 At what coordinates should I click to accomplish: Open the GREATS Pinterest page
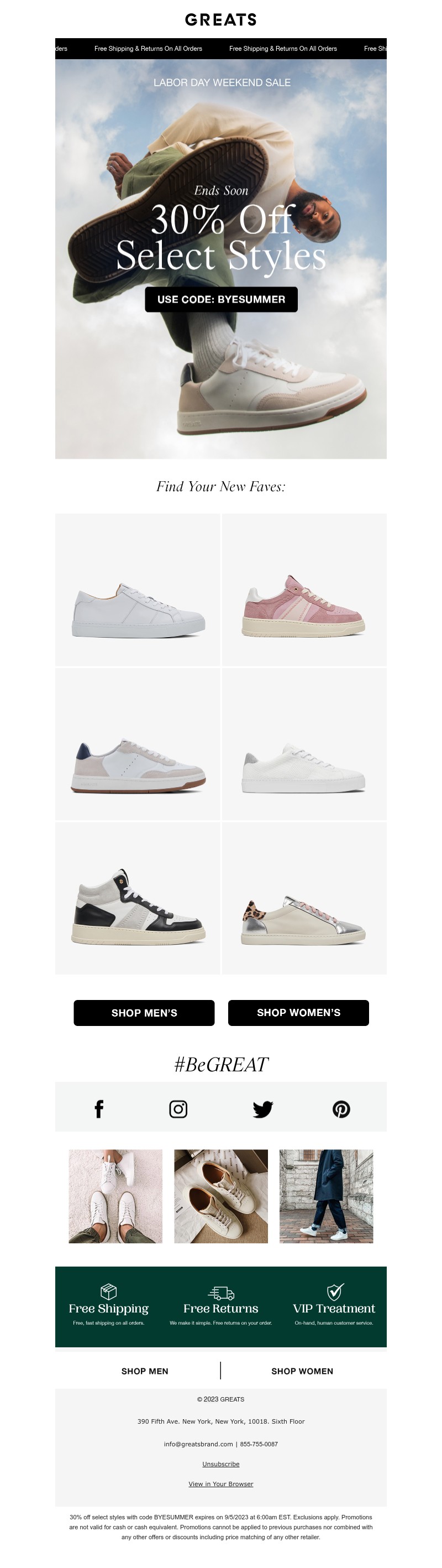(x=341, y=1109)
